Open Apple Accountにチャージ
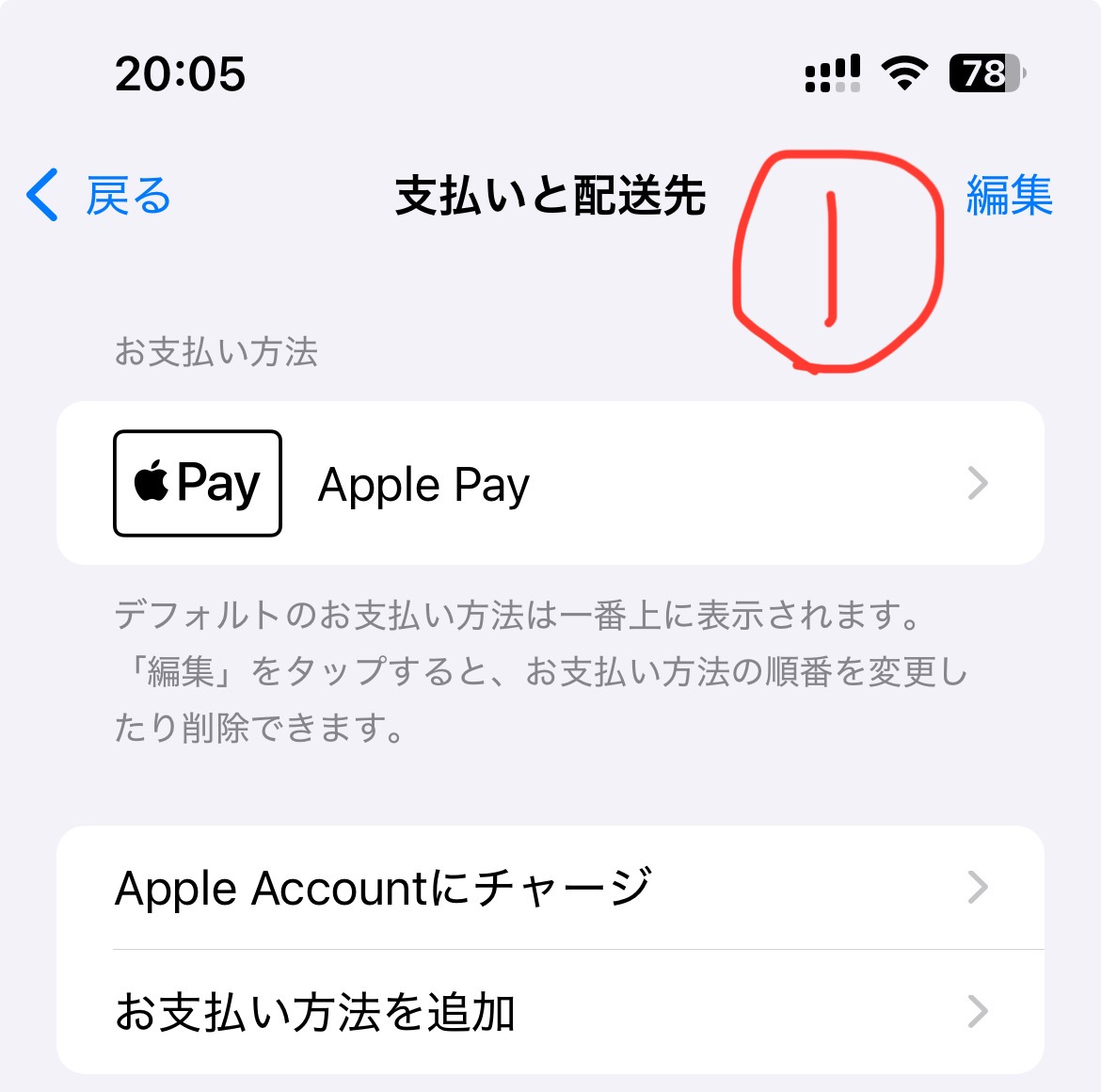Image resolution: width=1101 pixels, height=1092 pixels. point(550,888)
